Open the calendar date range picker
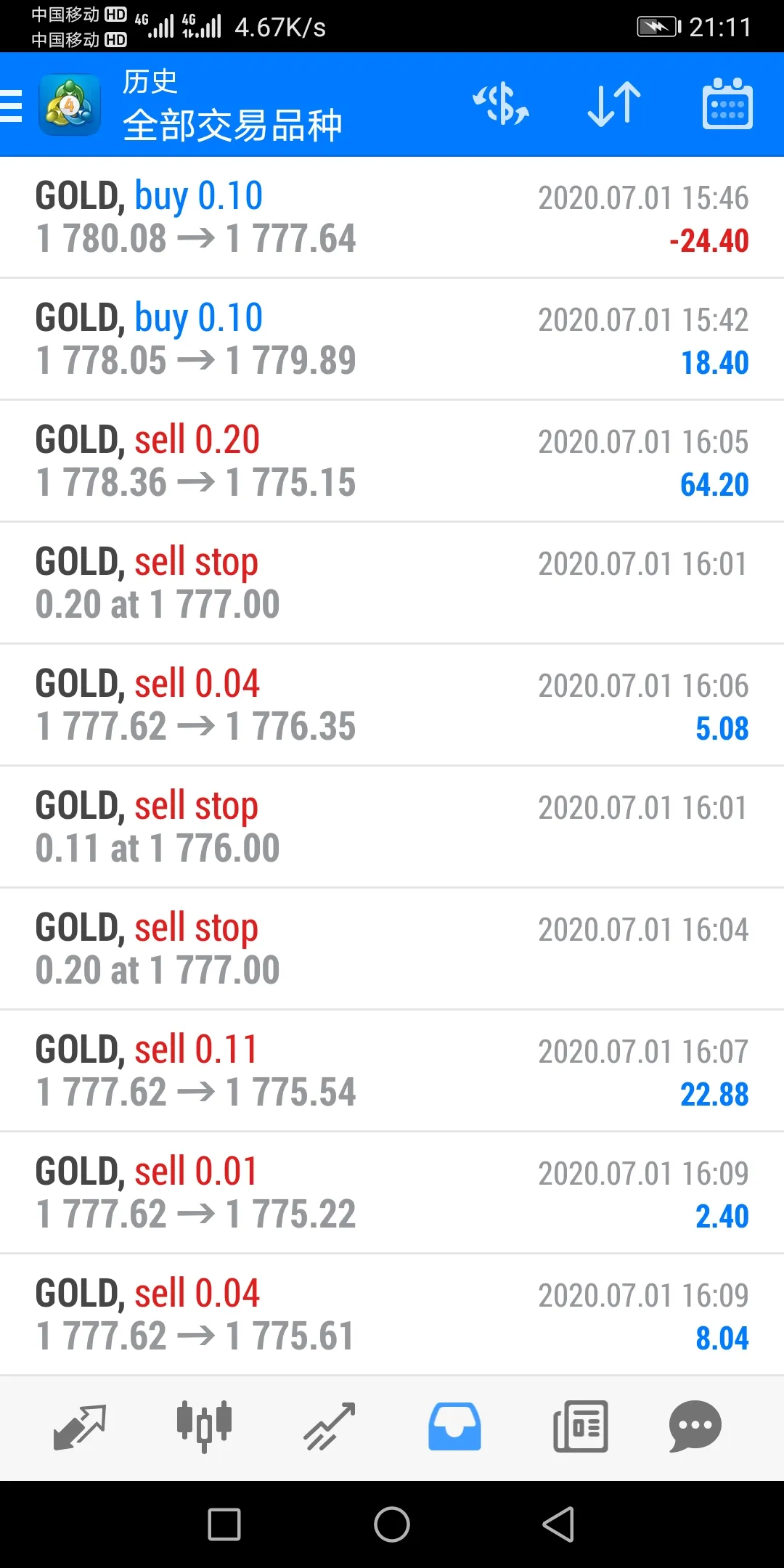Image resolution: width=784 pixels, height=1568 pixels. point(727,104)
